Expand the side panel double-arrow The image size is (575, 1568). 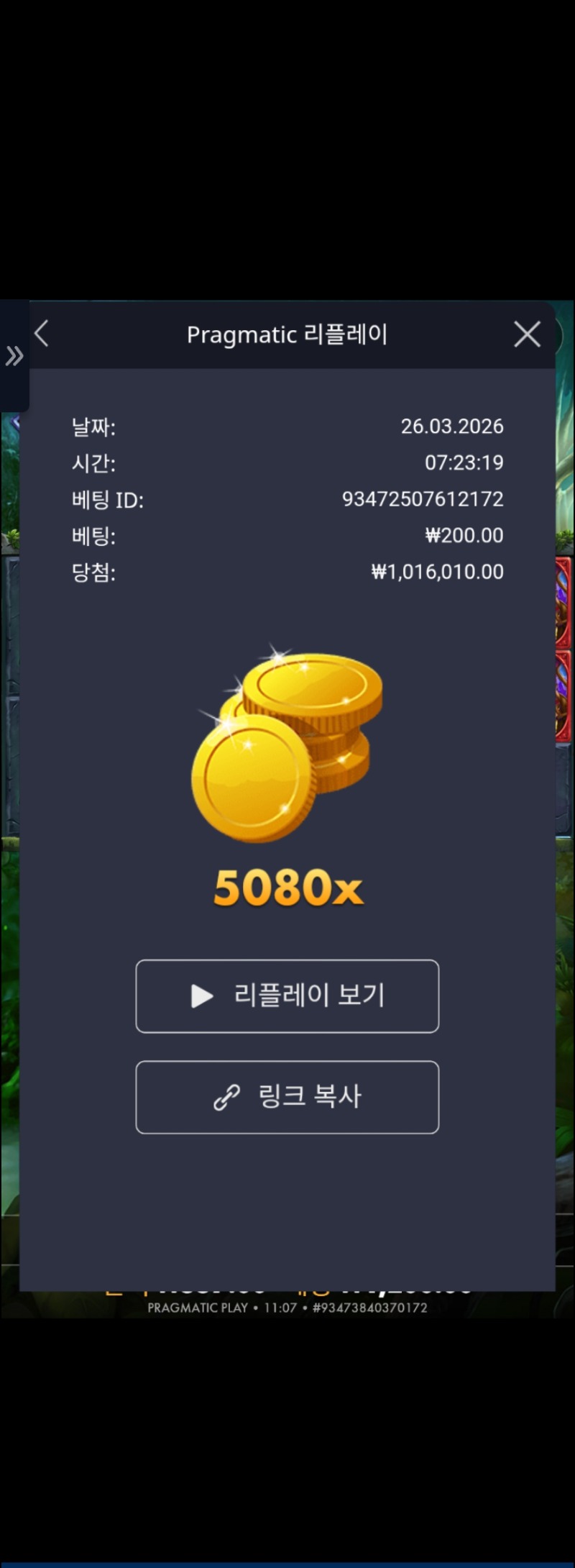[14, 355]
